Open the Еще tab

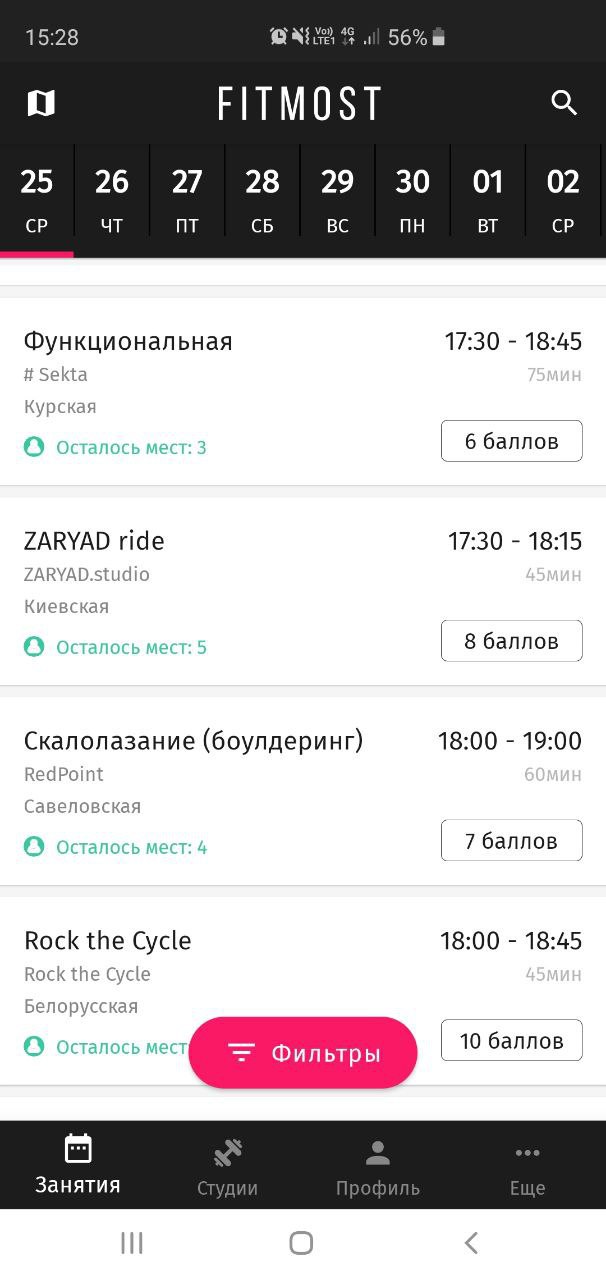528,1166
